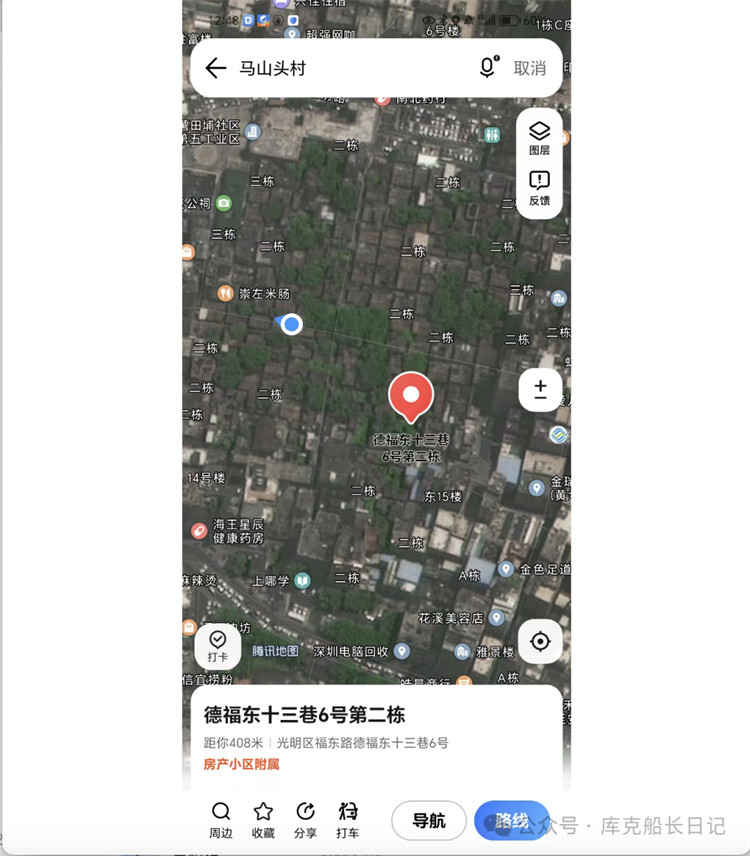This screenshot has width=750, height=856.
Task: Add place to 收藏 favorites
Action: coord(263,819)
